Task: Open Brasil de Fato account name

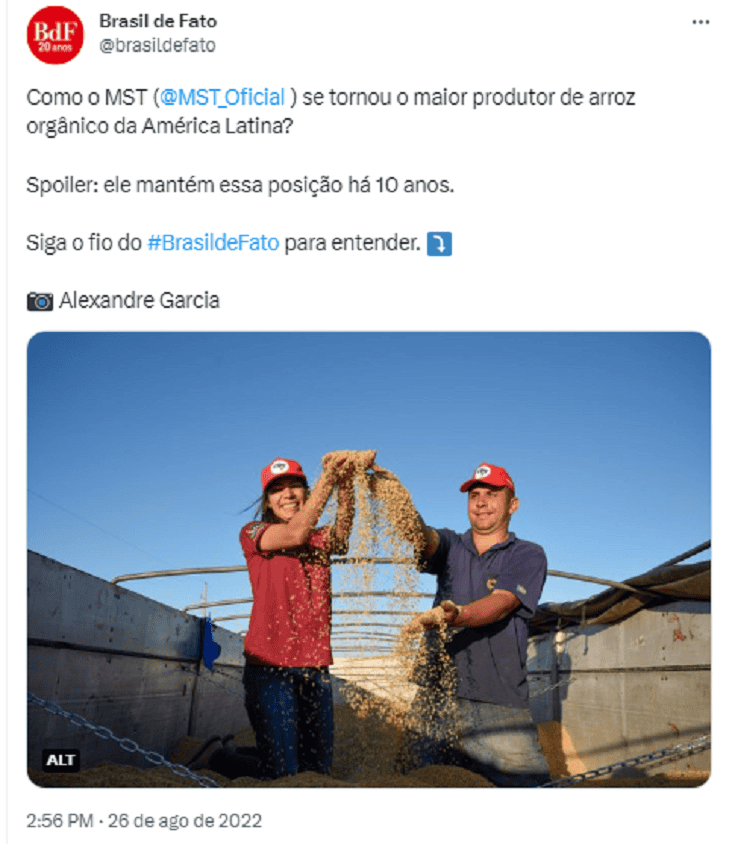Action: point(158,21)
